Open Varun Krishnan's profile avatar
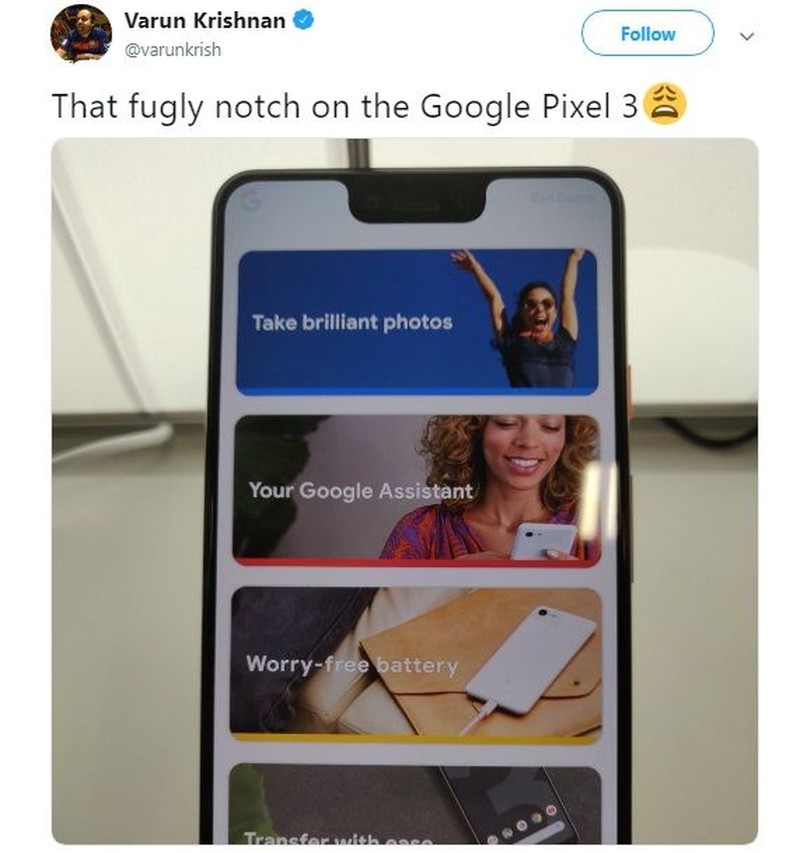The width and height of the screenshot is (800, 853). click(x=81, y=33)
